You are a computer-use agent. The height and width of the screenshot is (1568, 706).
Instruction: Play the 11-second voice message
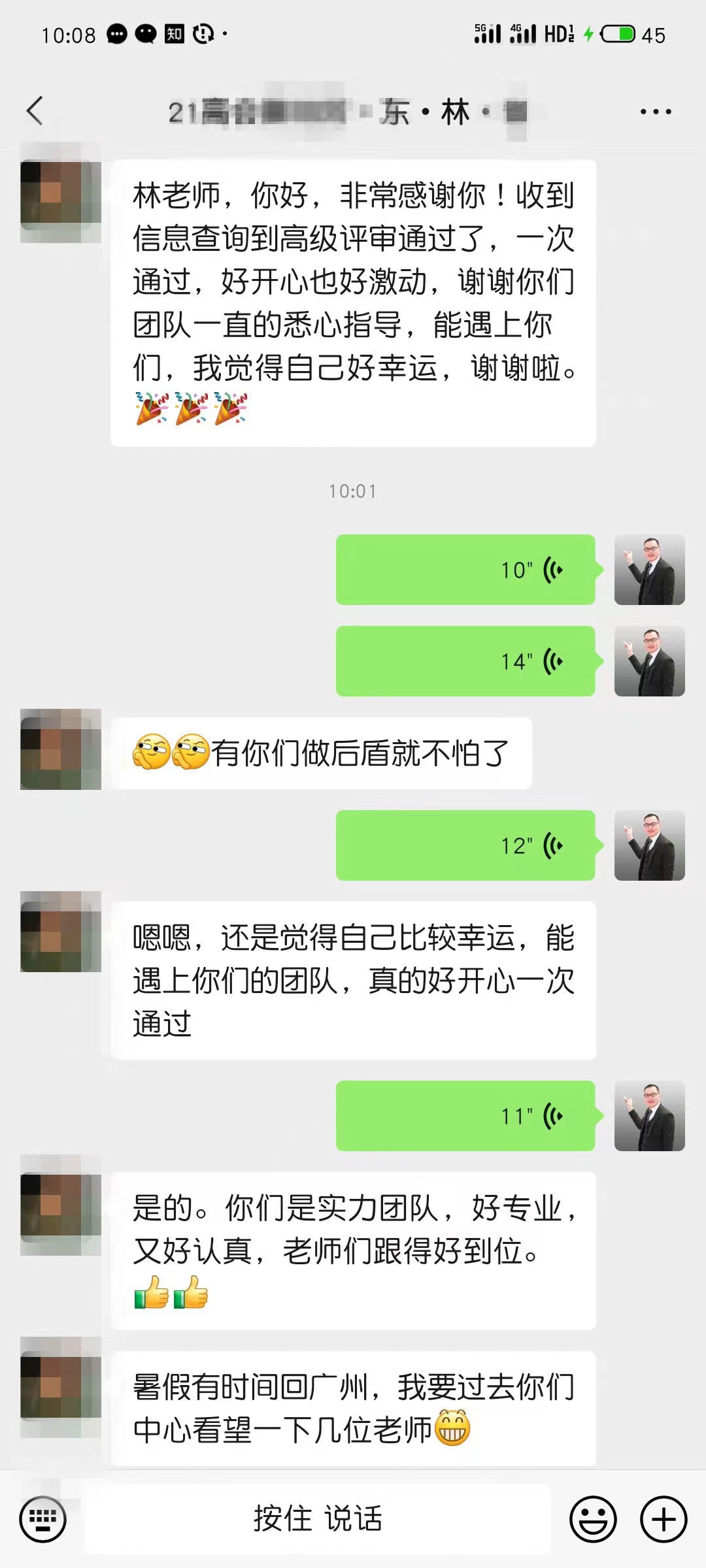click(465, 1116)
